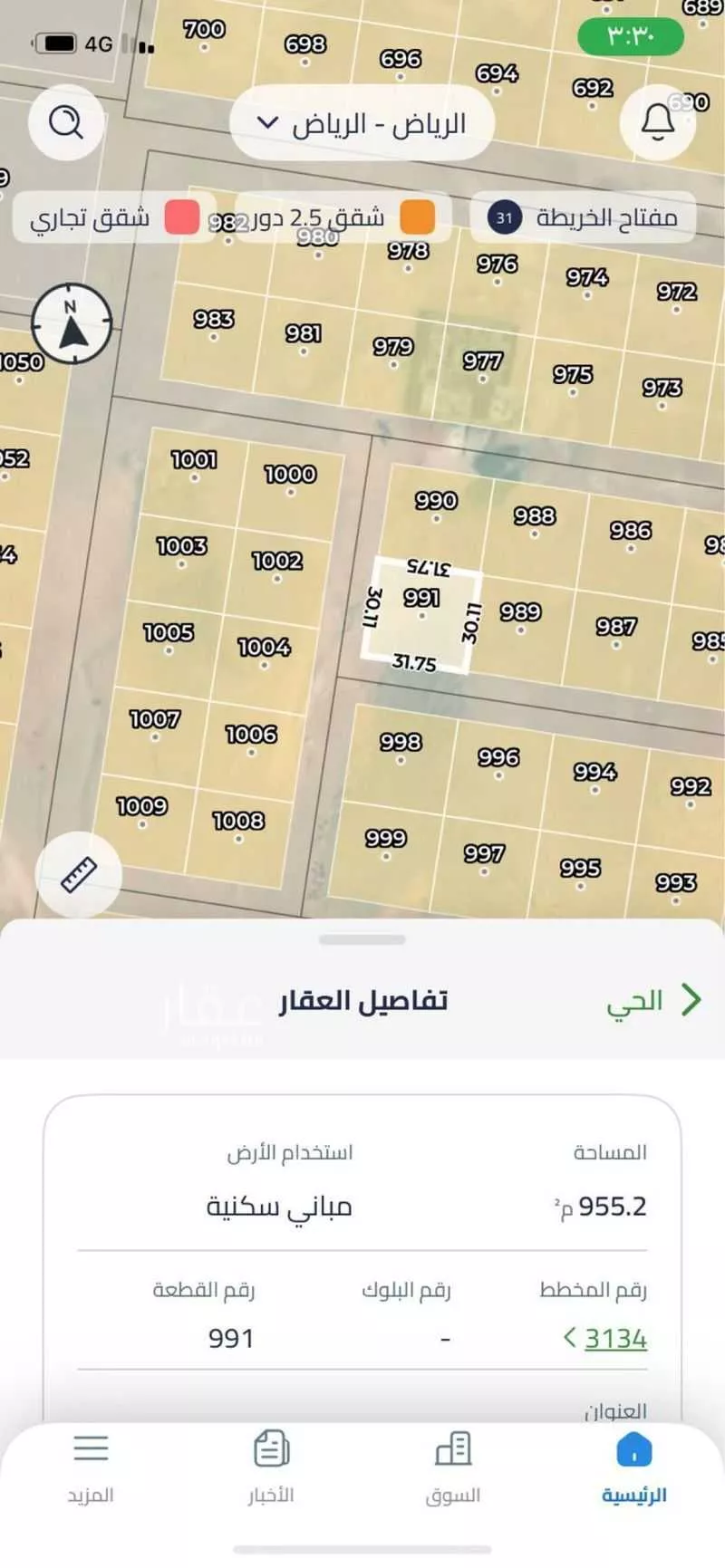Tap the 31 badge on مفتاح الخريطة

[x=506, y=217]
